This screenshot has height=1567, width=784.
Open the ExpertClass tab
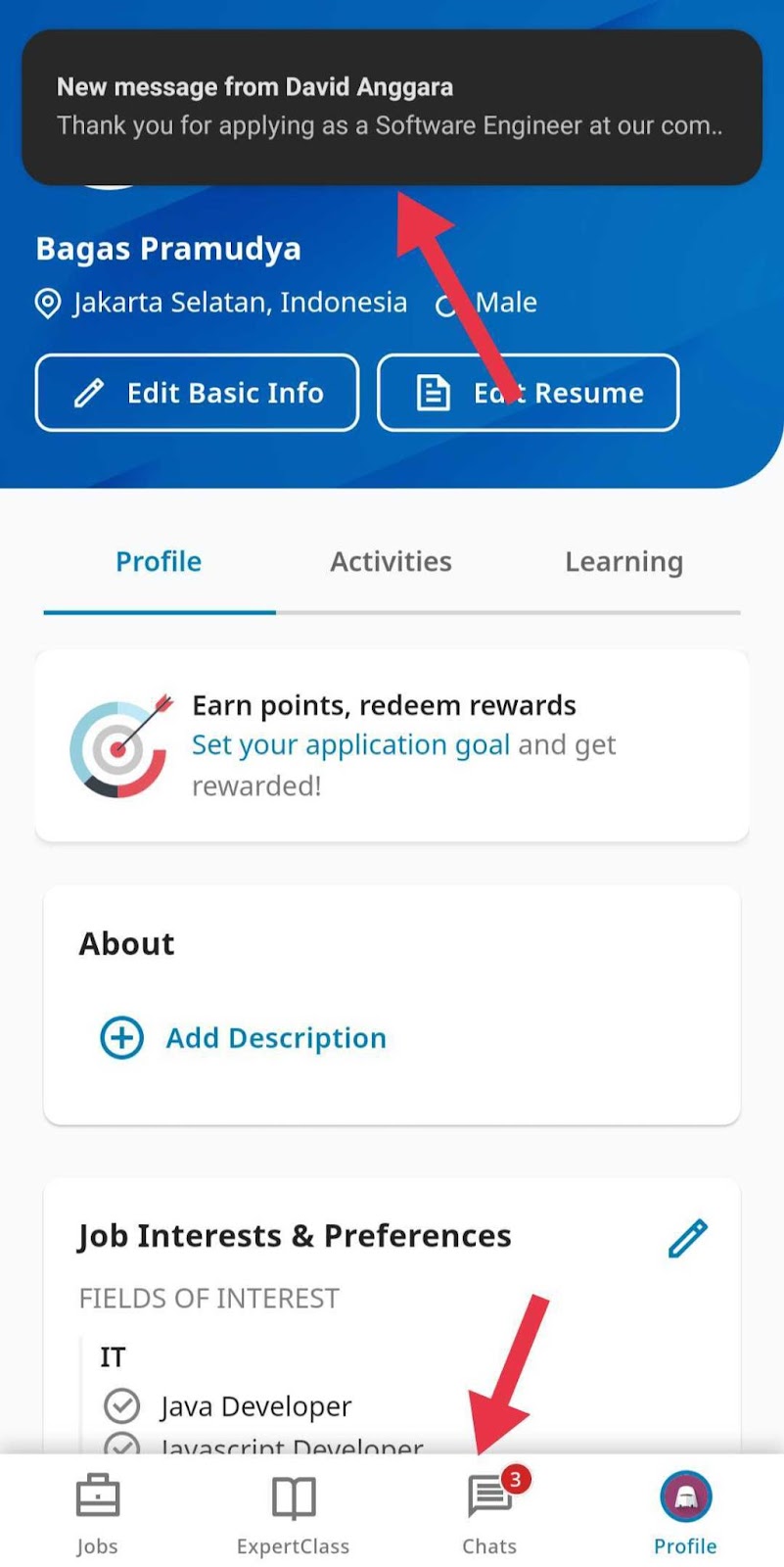click(293, 1513)
